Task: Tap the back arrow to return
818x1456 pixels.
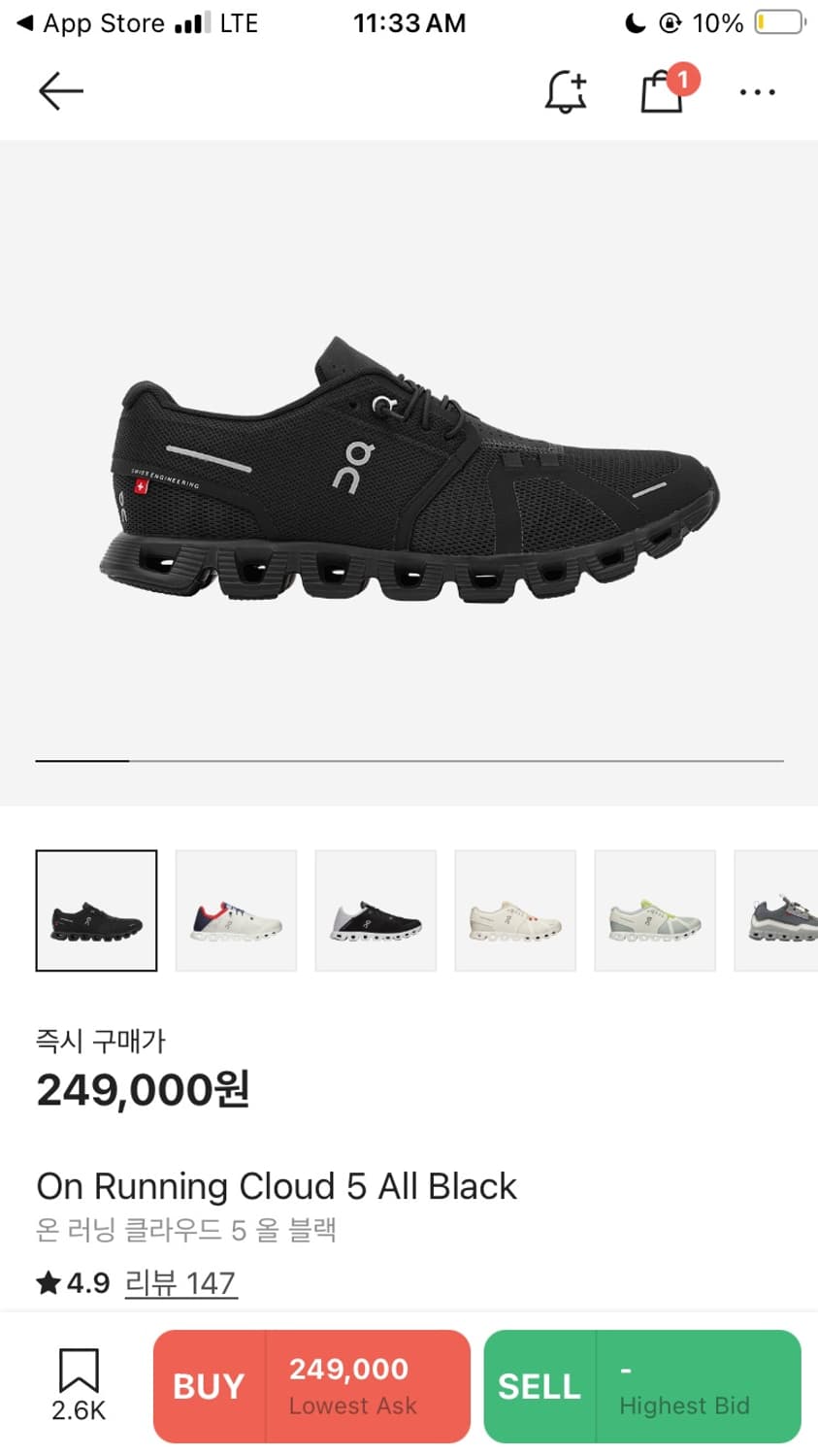Action: 60,90
